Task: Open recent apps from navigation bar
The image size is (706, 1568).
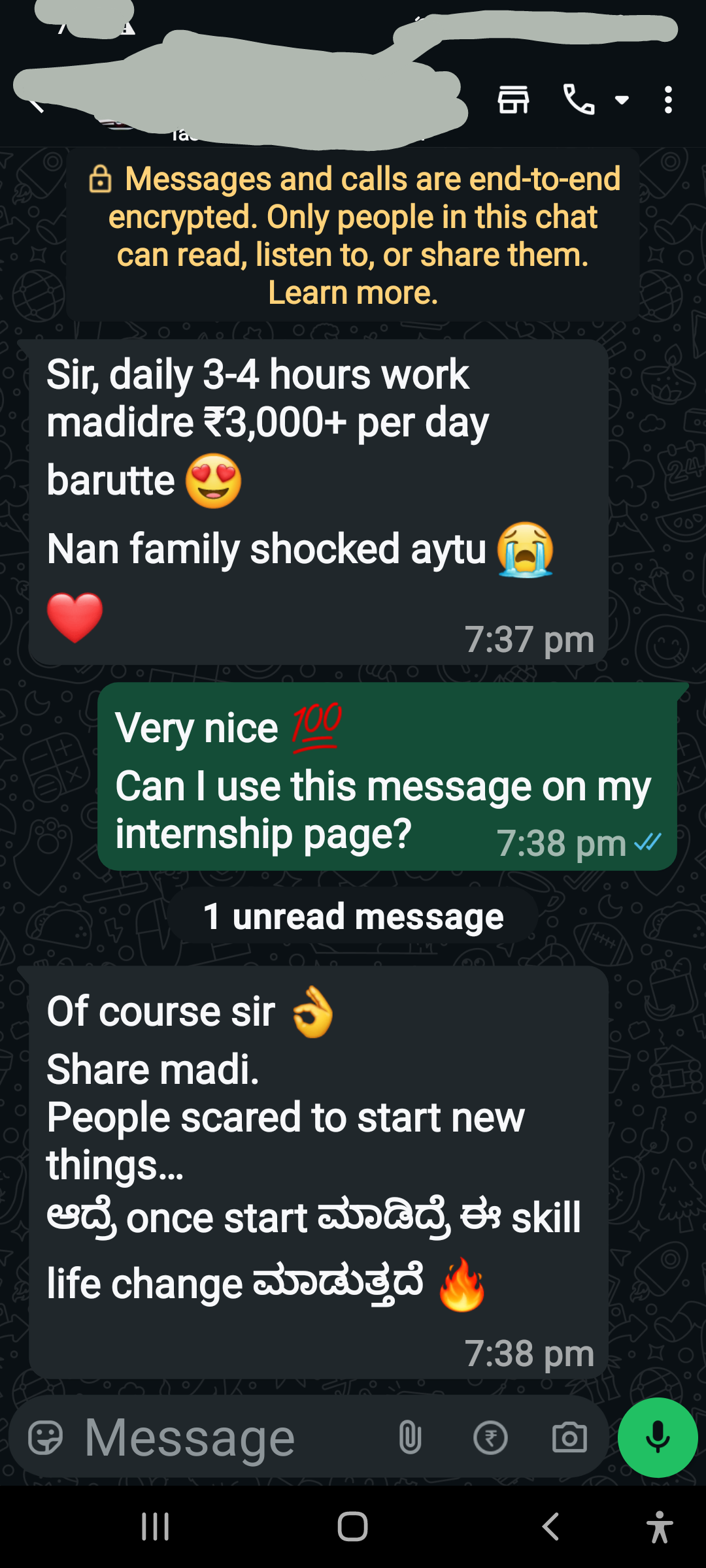Action: [x=156, y=1527]
